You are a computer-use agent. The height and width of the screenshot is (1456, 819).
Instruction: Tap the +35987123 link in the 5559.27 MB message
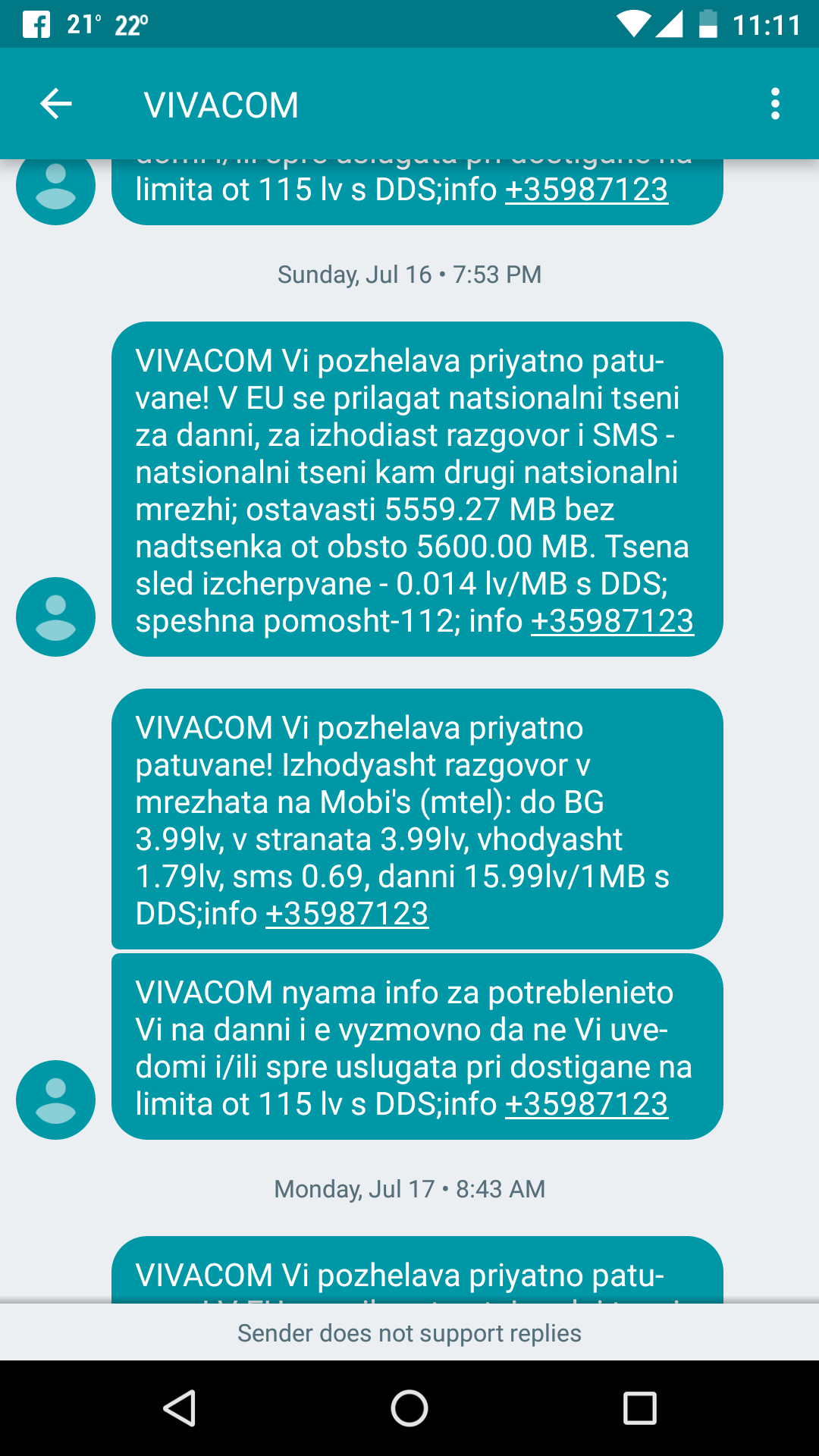pyautogui.click(x=612, y=621)
